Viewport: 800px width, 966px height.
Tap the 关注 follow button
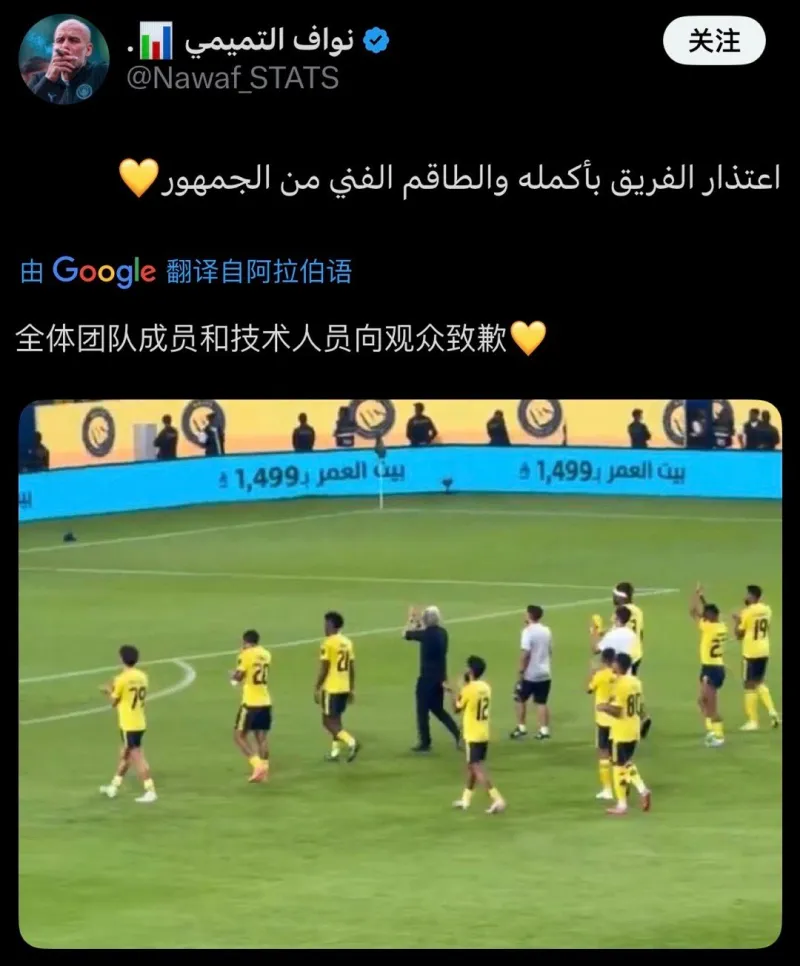click(714, 41)
